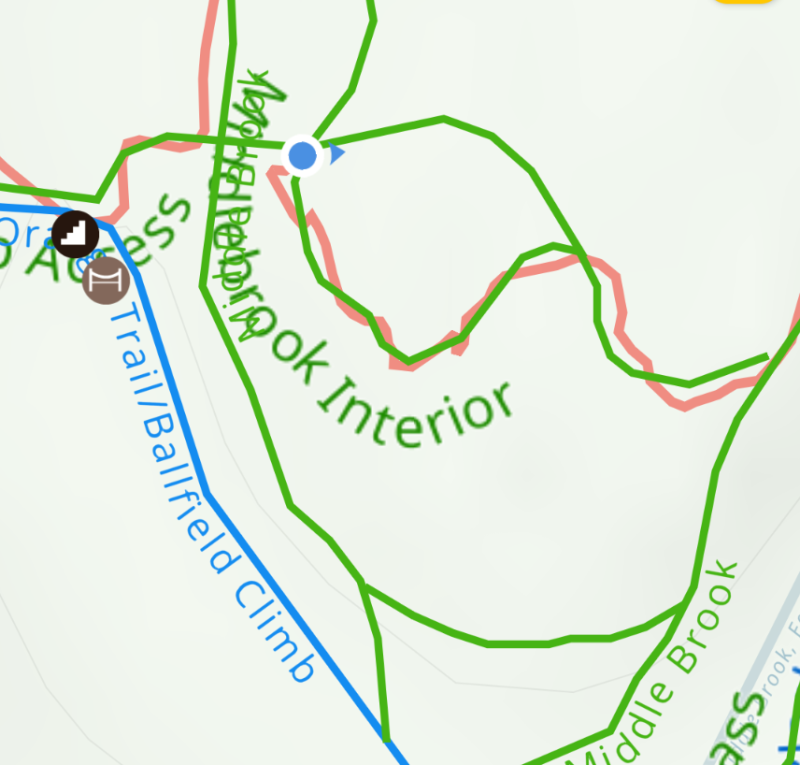Open the bridge point-of-interest marker
Viewport: 800px width, 765px height.
pos(106,280)
